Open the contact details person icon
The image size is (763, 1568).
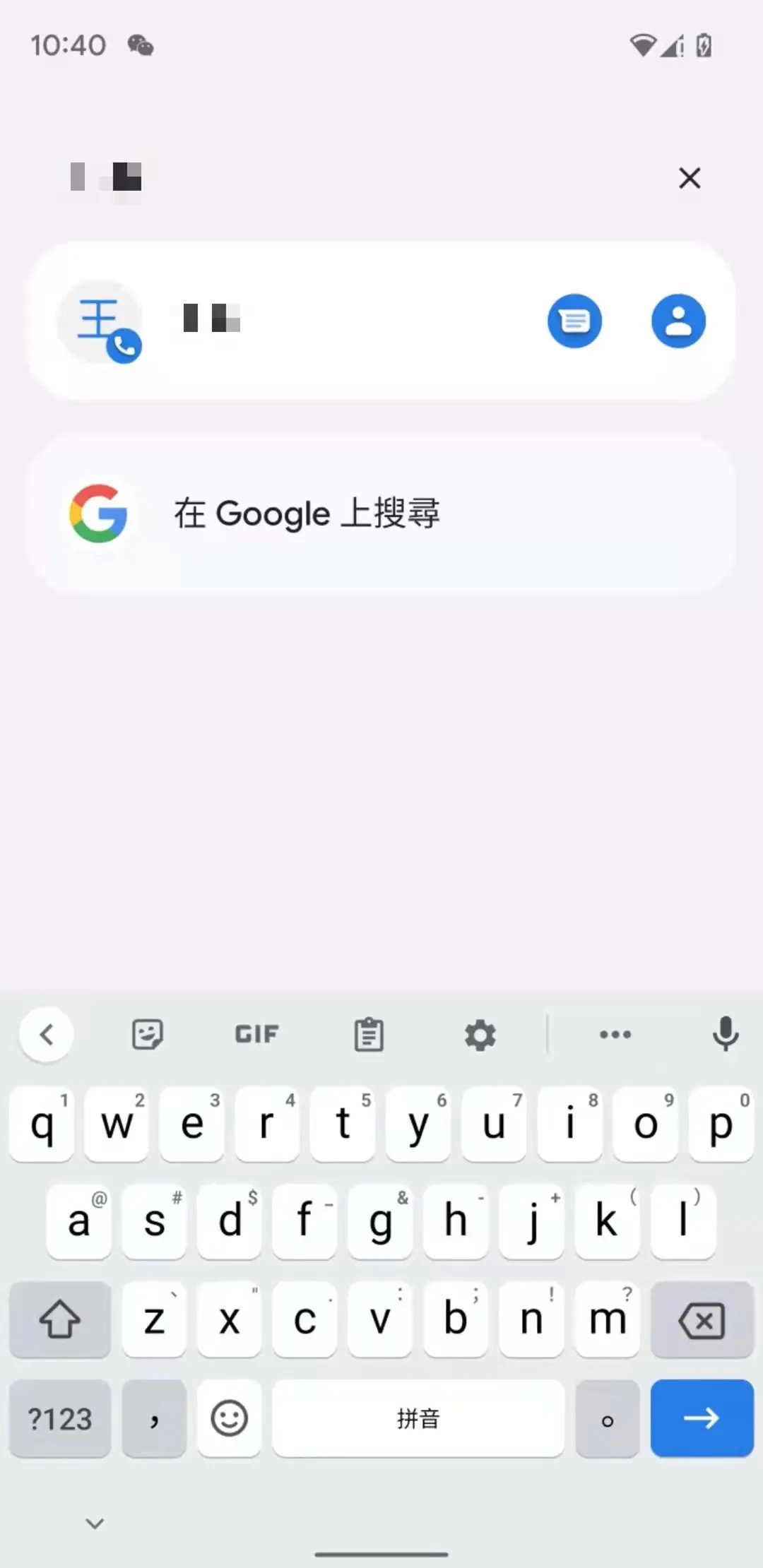678,321
